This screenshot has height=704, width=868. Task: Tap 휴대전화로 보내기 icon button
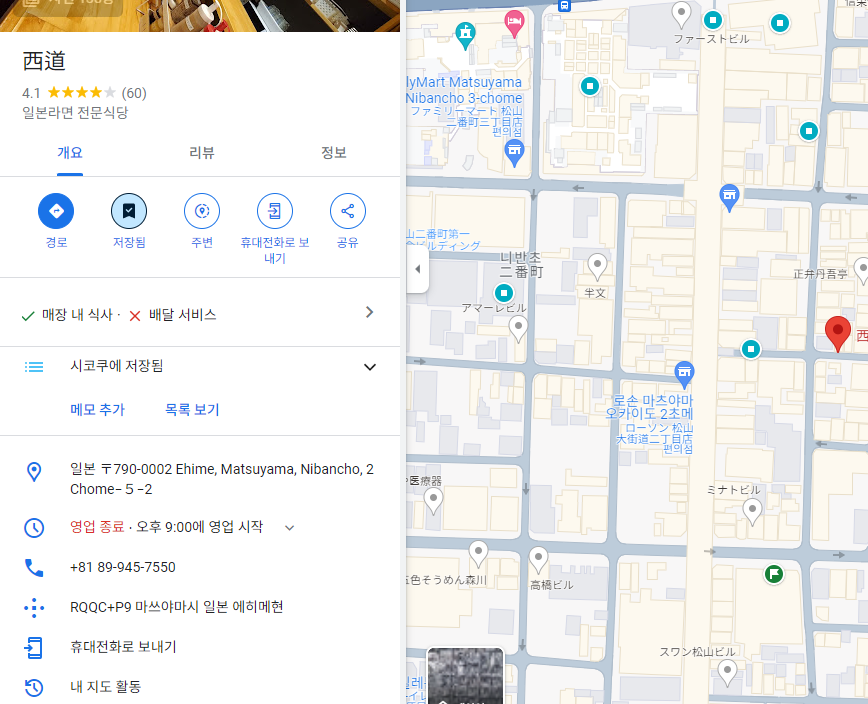[x=275, y=211]
